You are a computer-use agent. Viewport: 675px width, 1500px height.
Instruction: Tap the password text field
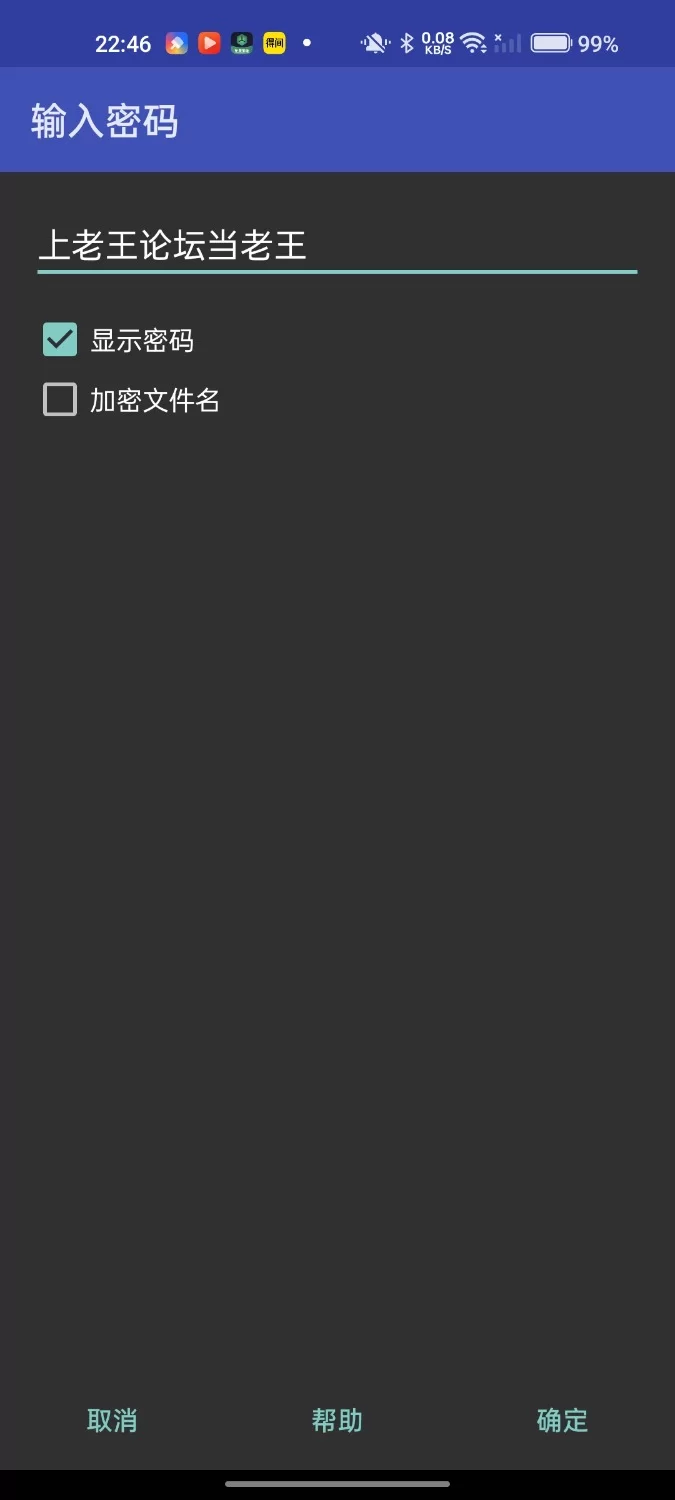[x=337, y=245]
